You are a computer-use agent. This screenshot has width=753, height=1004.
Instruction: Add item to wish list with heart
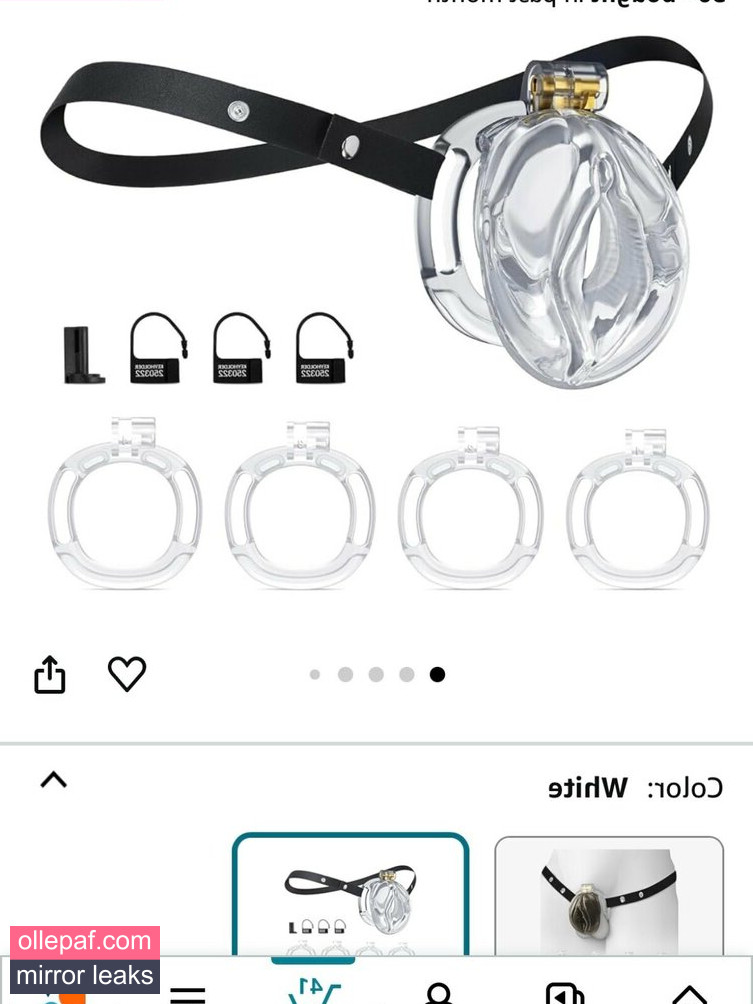point(127,674)
